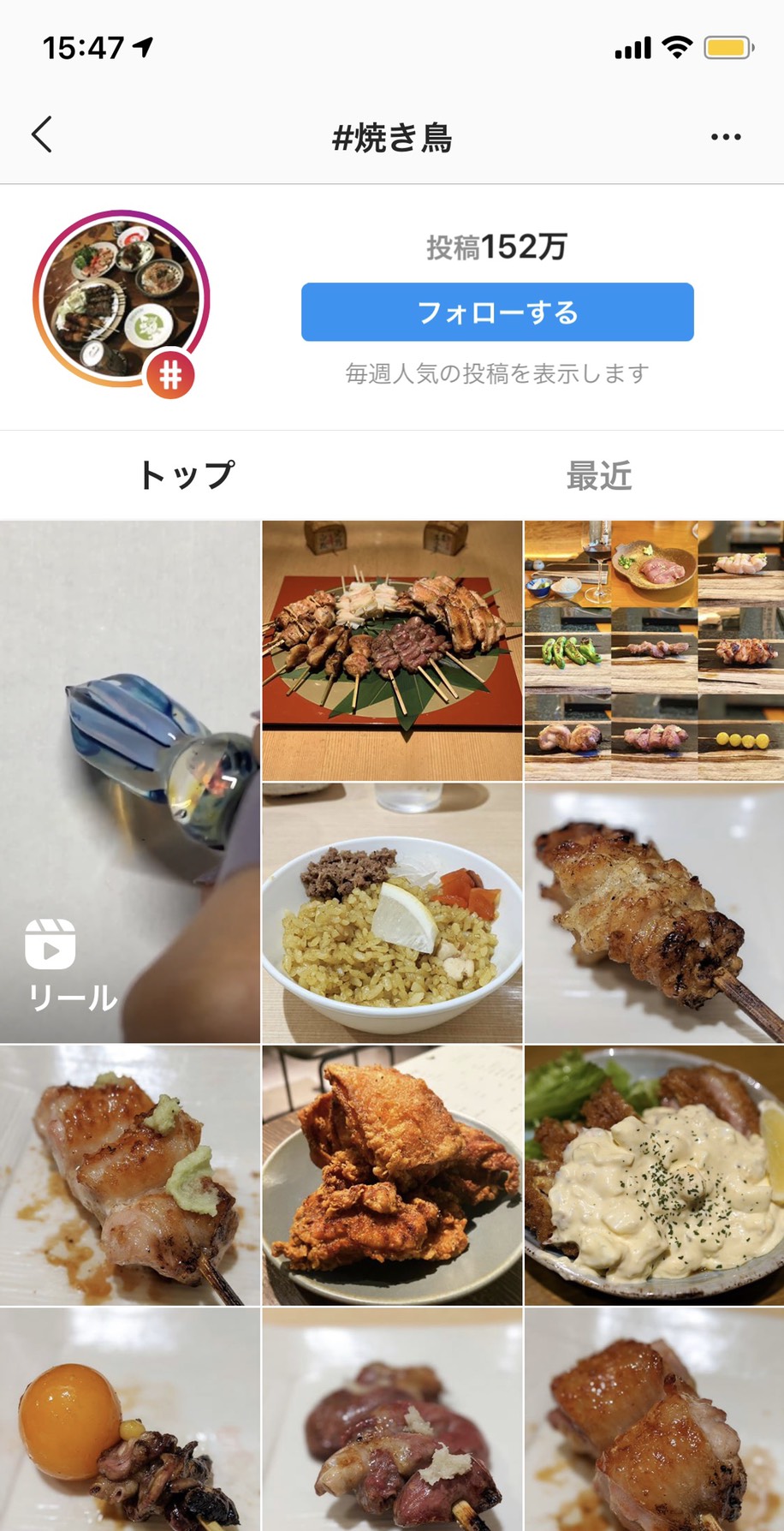Open the fried chicken post
Viewport: 784px width, 1531px height.
(x=392, y=1175)
